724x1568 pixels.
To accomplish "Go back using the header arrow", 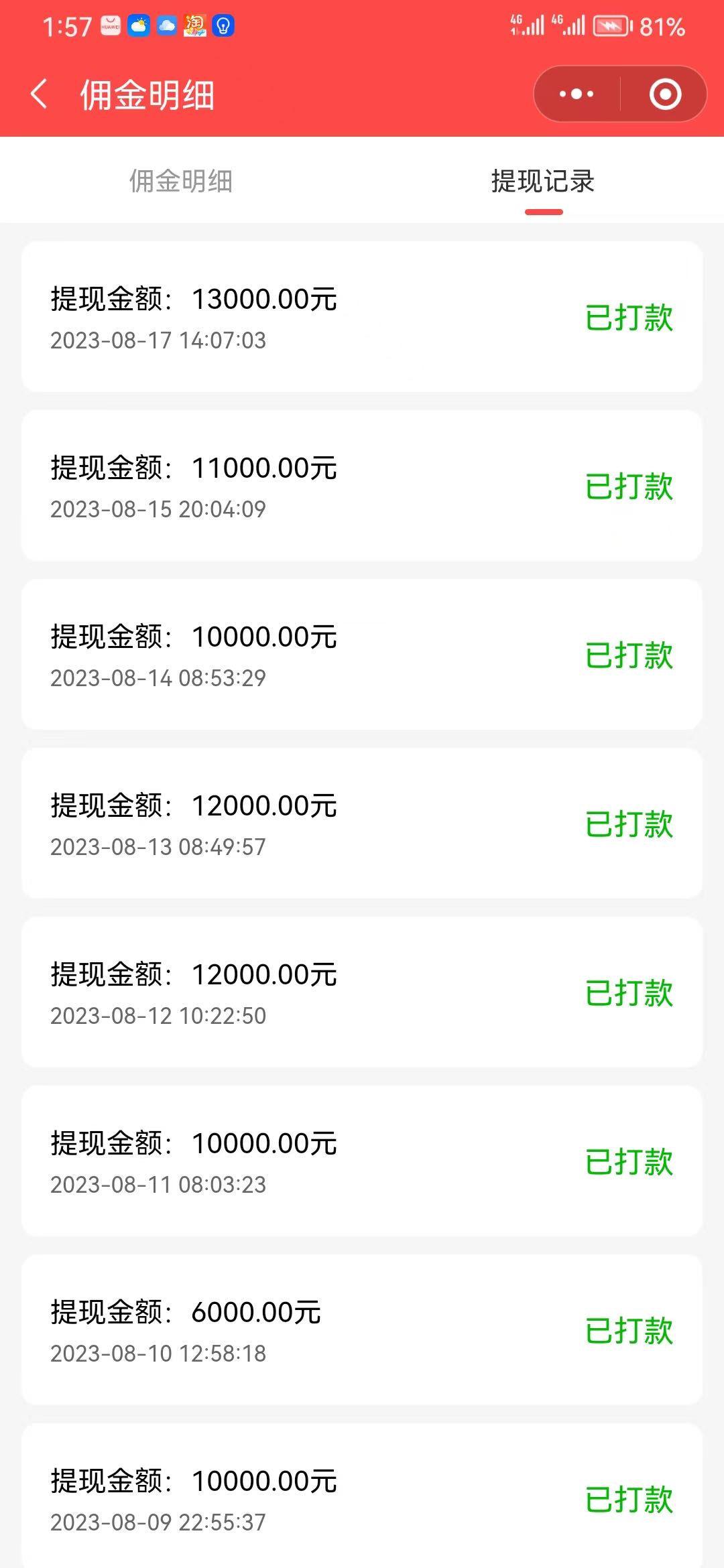I will (40, 94).
